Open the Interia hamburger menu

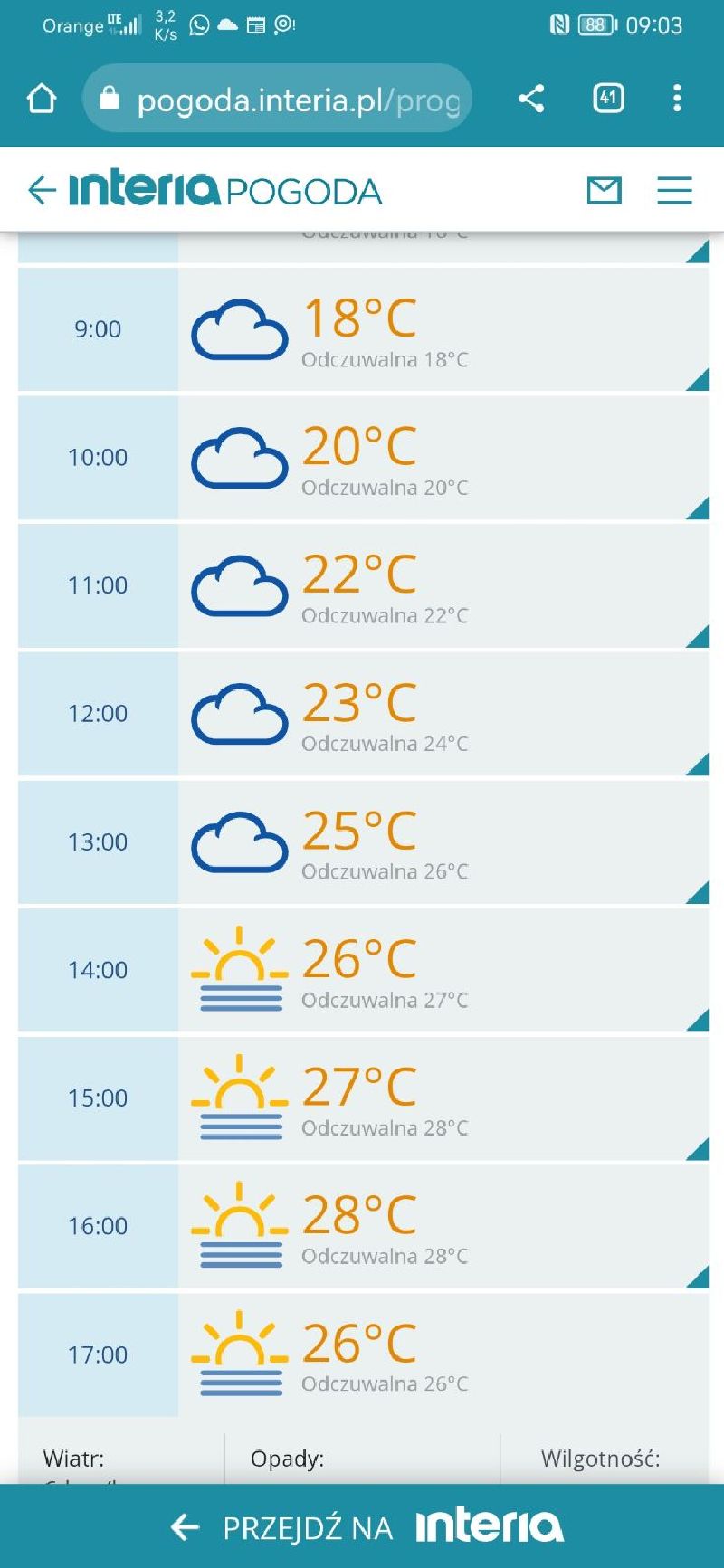click(674, 190)
